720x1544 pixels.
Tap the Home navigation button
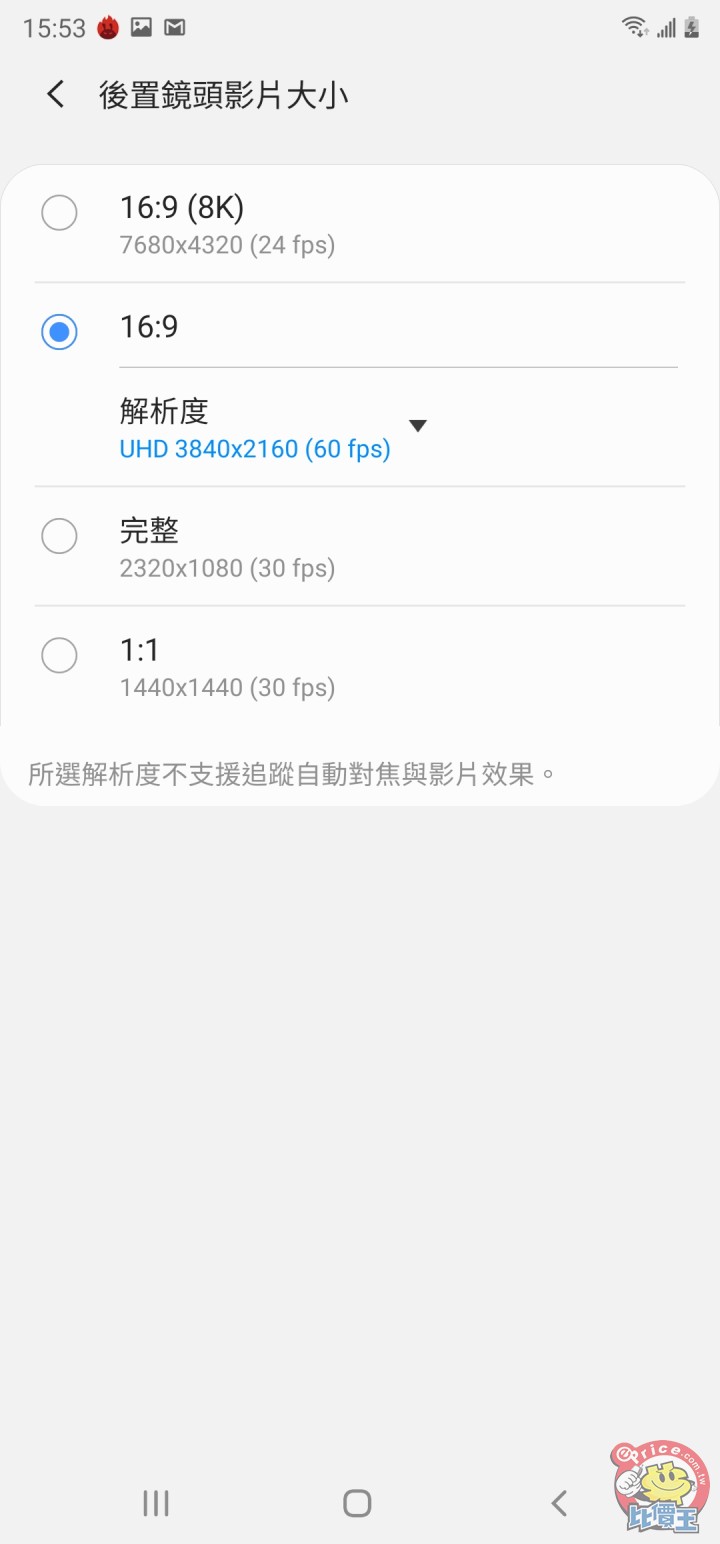point(356,1502)
